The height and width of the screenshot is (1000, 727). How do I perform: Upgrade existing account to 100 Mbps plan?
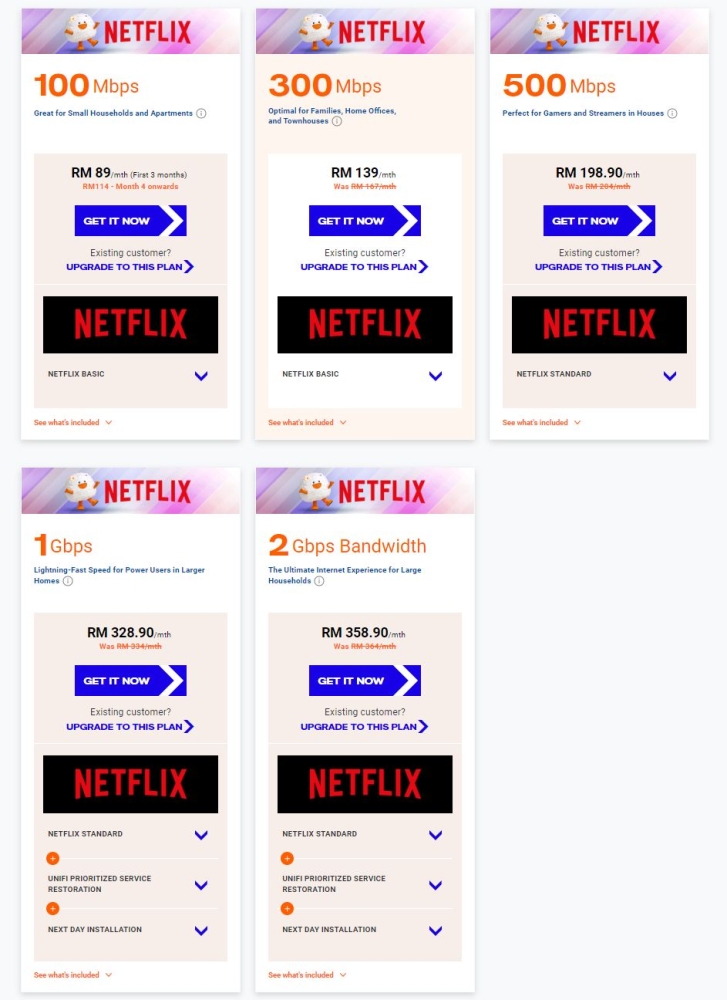[130, 267]
